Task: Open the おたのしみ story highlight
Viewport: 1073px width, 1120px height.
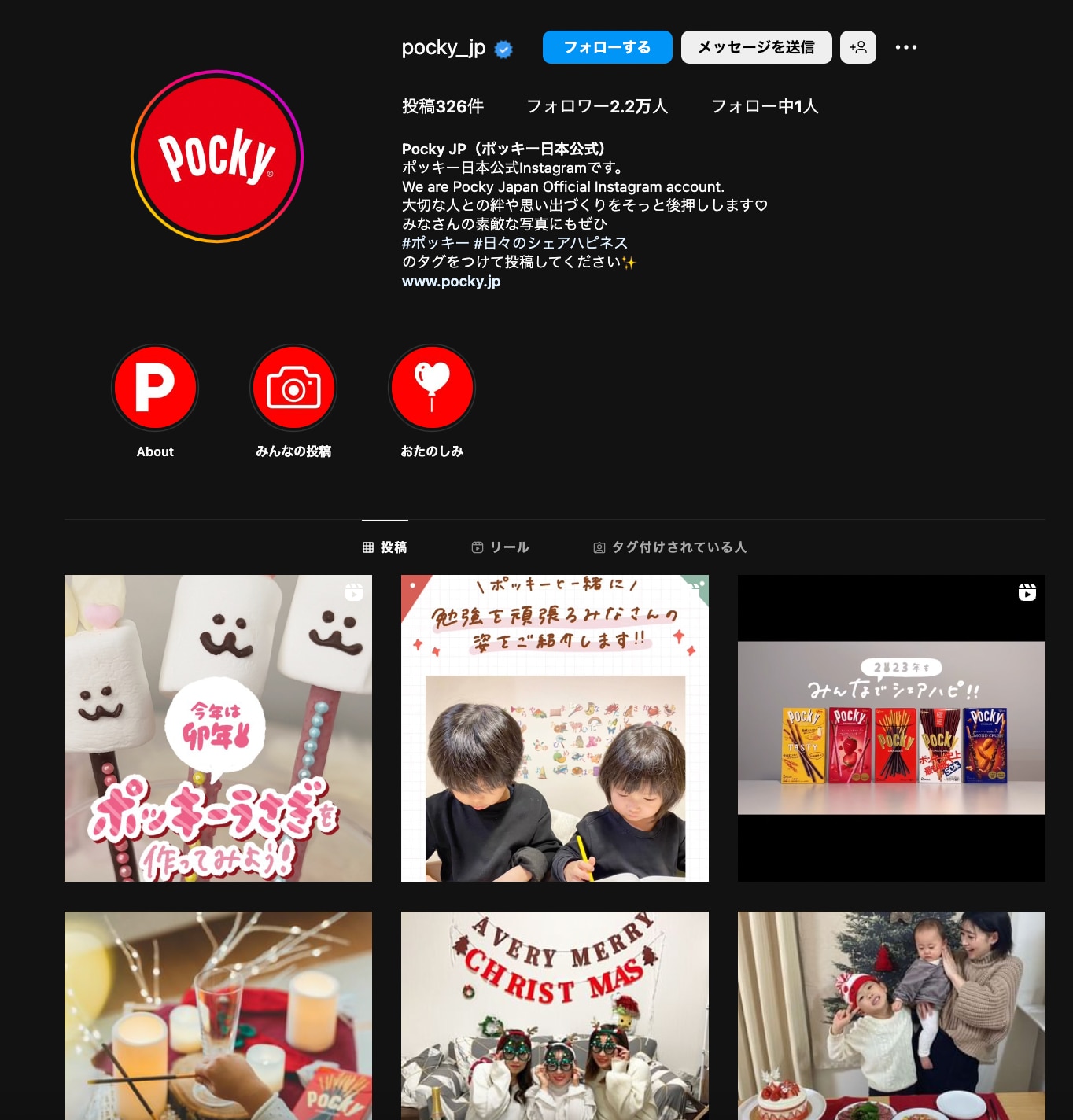Action: click(x=431, y=388)
